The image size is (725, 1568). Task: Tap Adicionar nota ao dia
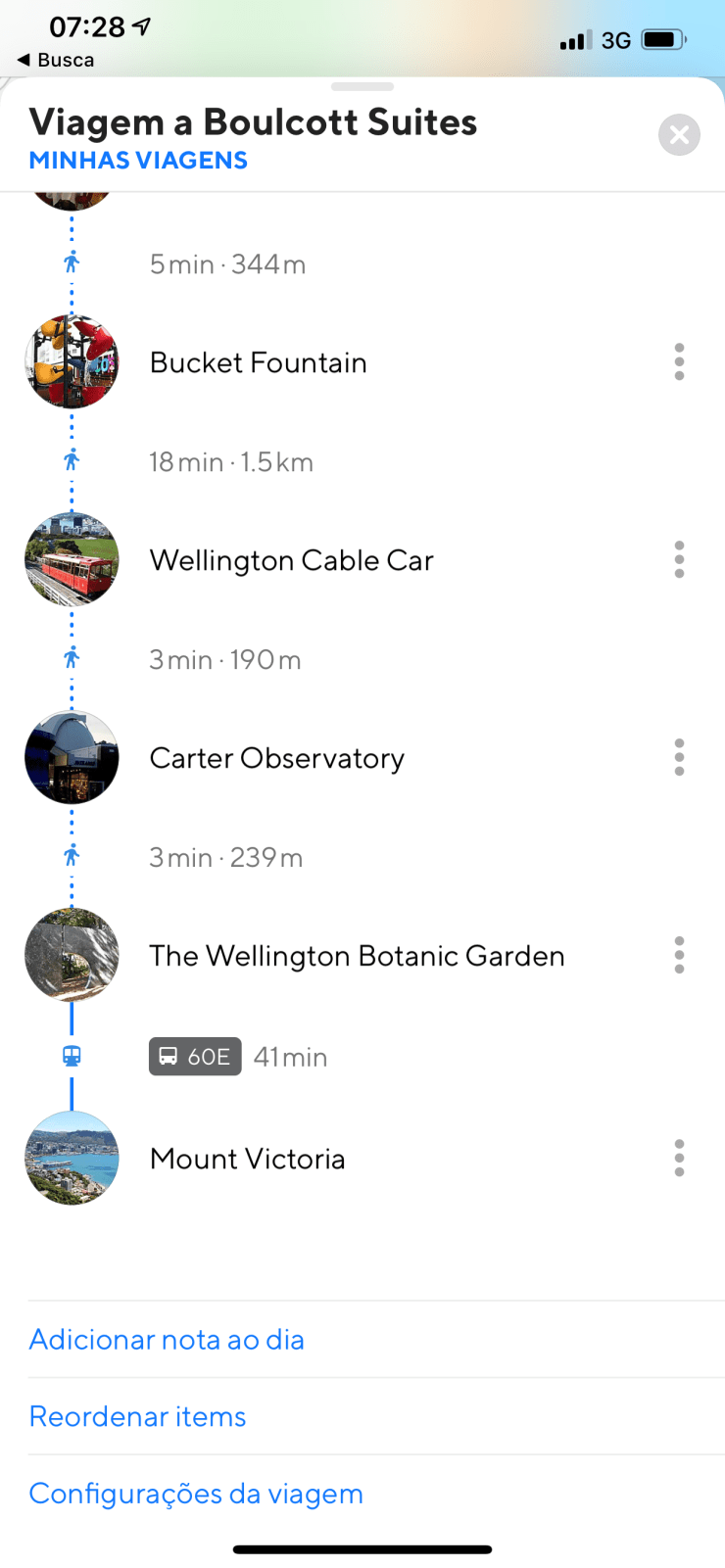(167, 1340)
